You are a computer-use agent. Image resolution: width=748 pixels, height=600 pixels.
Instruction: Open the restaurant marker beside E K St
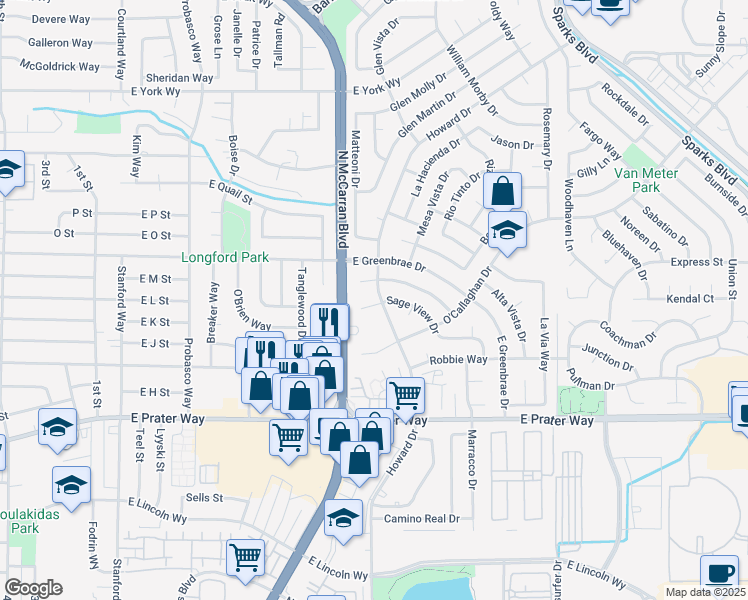(x=329, y=321)
